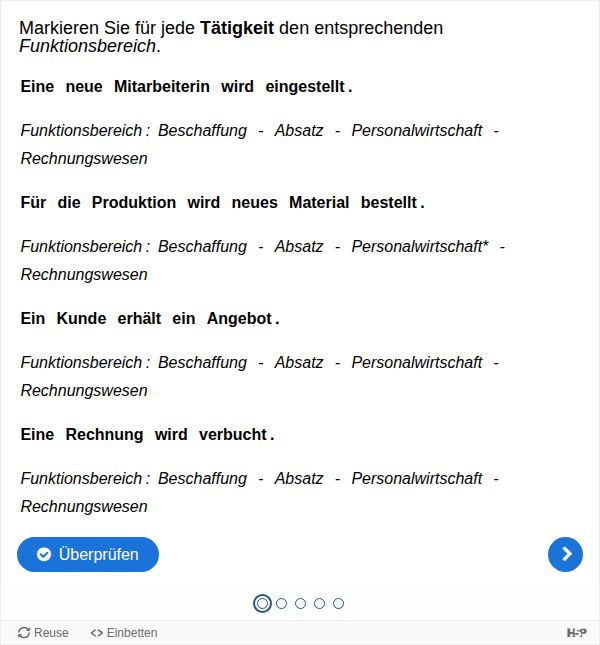The width and height of the screenshot is (600, 645).
Task: Tap the Überprüfen check button
Action: [88, 554]
